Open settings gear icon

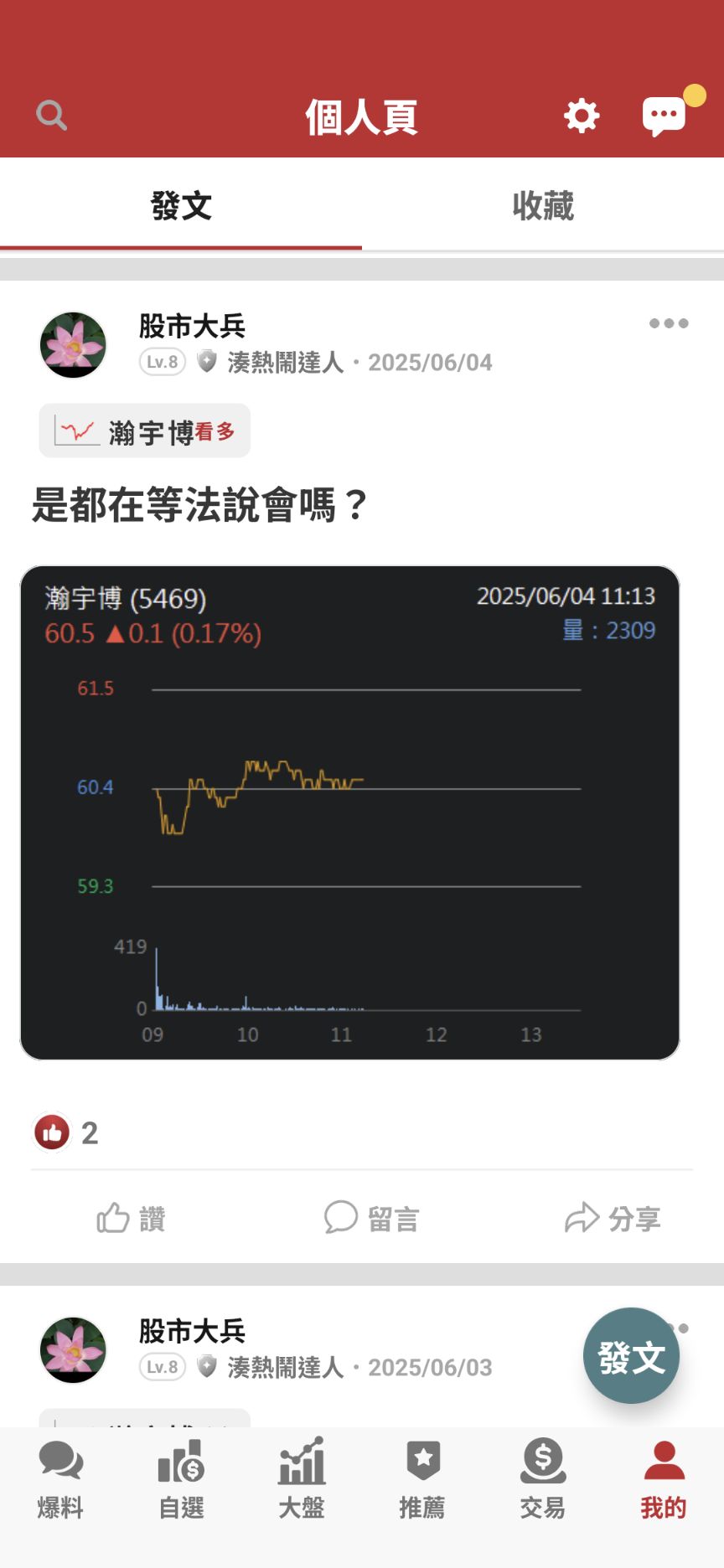click(582, 116)
